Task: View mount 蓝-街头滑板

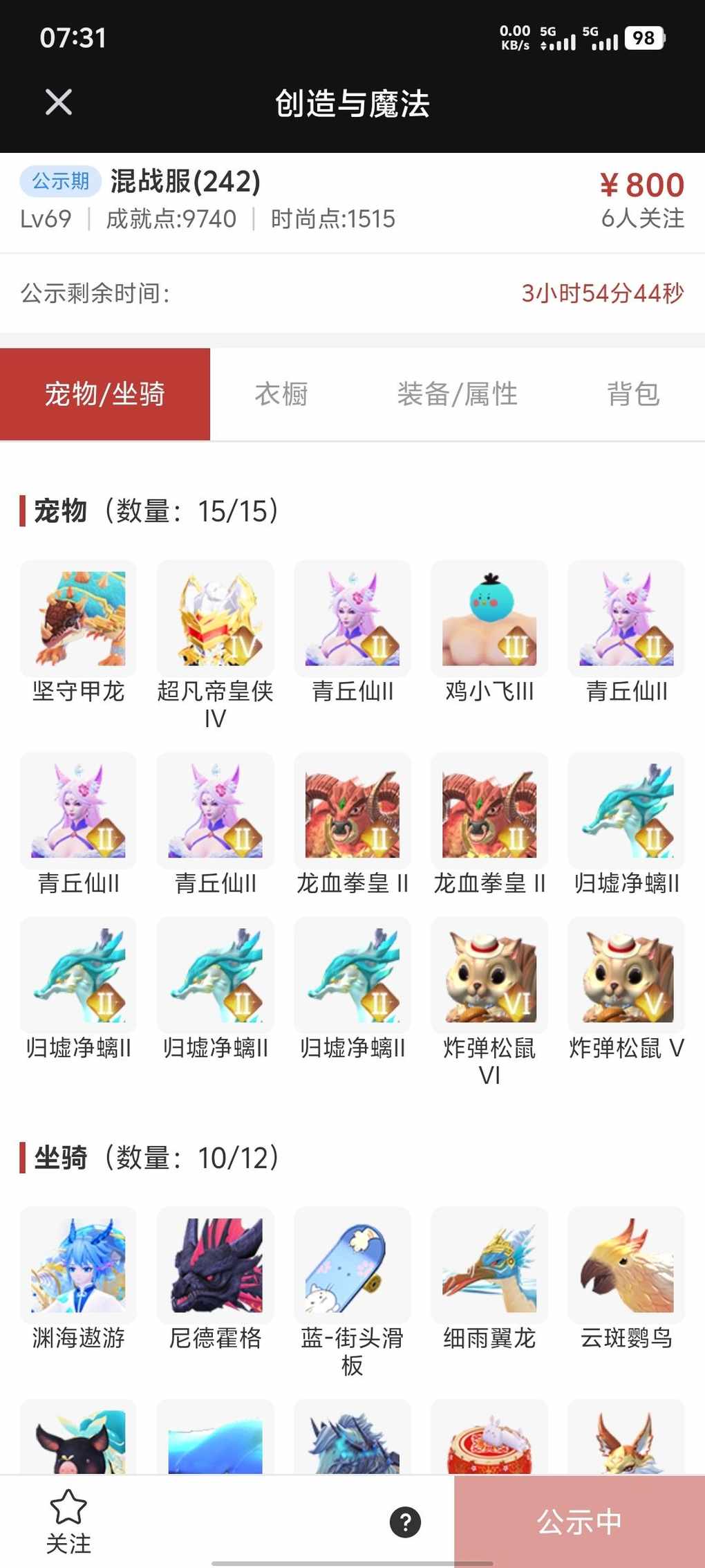Action: click(x=352, y=1265)
